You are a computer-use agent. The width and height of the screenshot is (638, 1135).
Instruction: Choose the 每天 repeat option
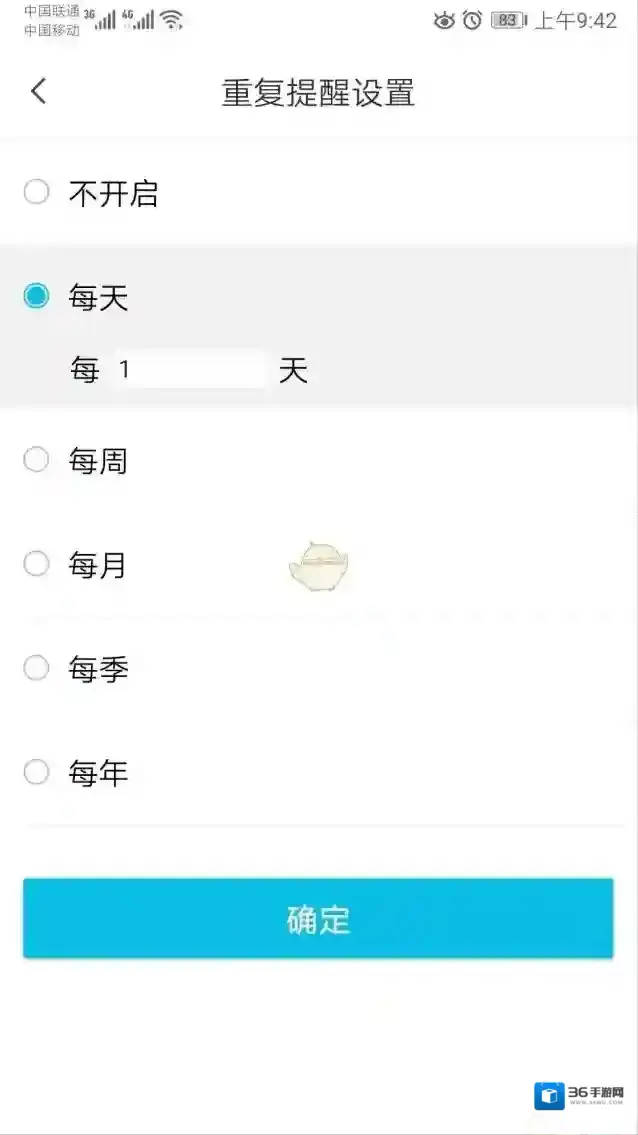click(37, 296)
